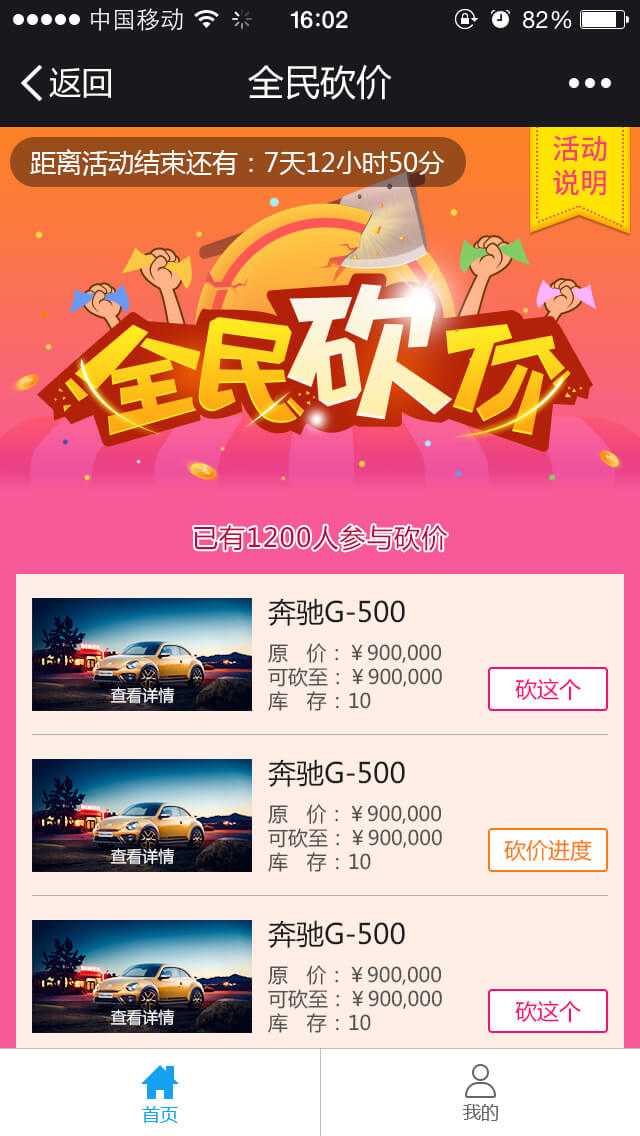Open the 活动说明 activity rules ribbon
This screenshot has width=640, height=1136.
[x=580, y=168]
